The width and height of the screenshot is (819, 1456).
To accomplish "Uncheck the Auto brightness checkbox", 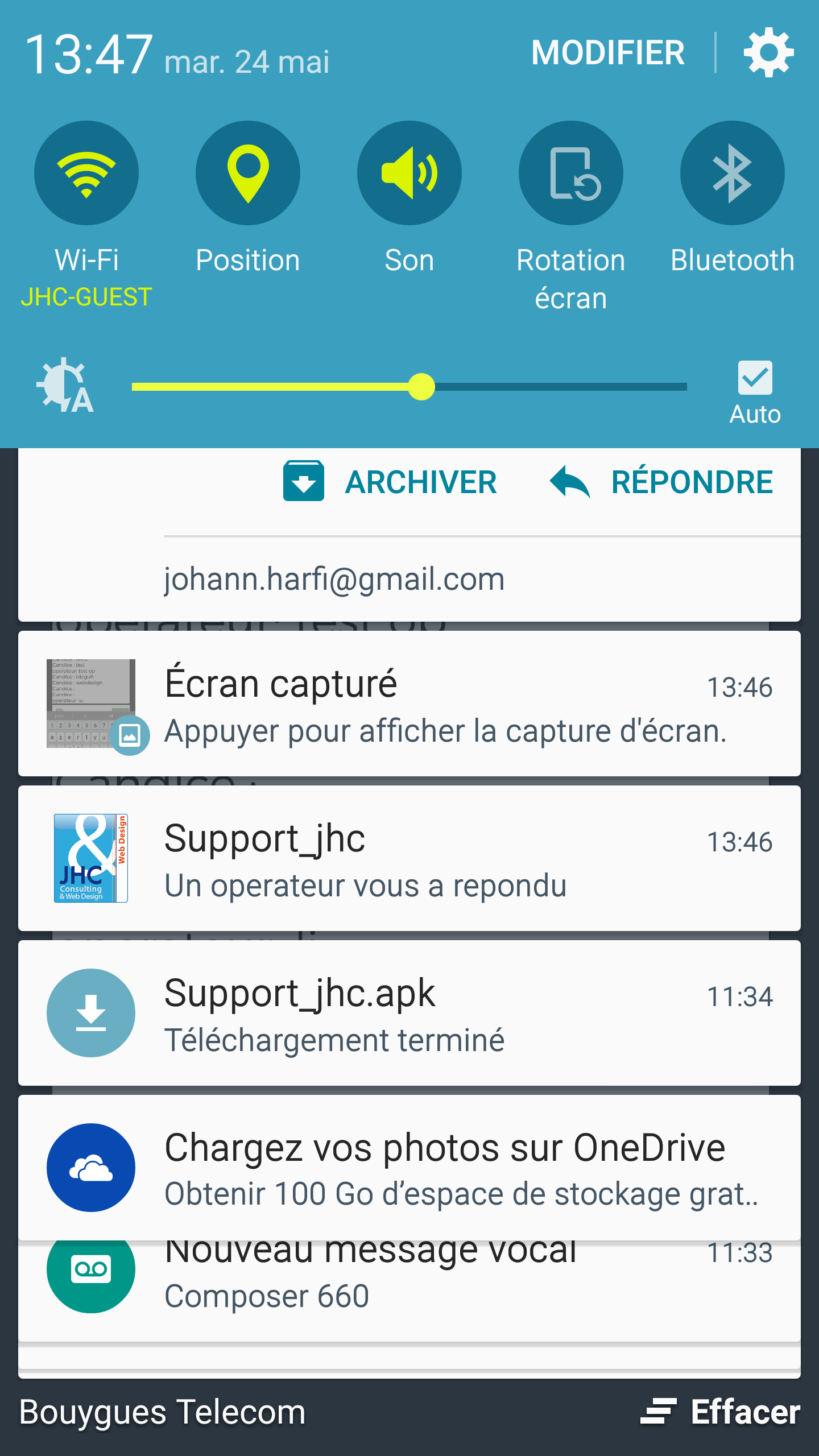I will click(x=755, y=378).
